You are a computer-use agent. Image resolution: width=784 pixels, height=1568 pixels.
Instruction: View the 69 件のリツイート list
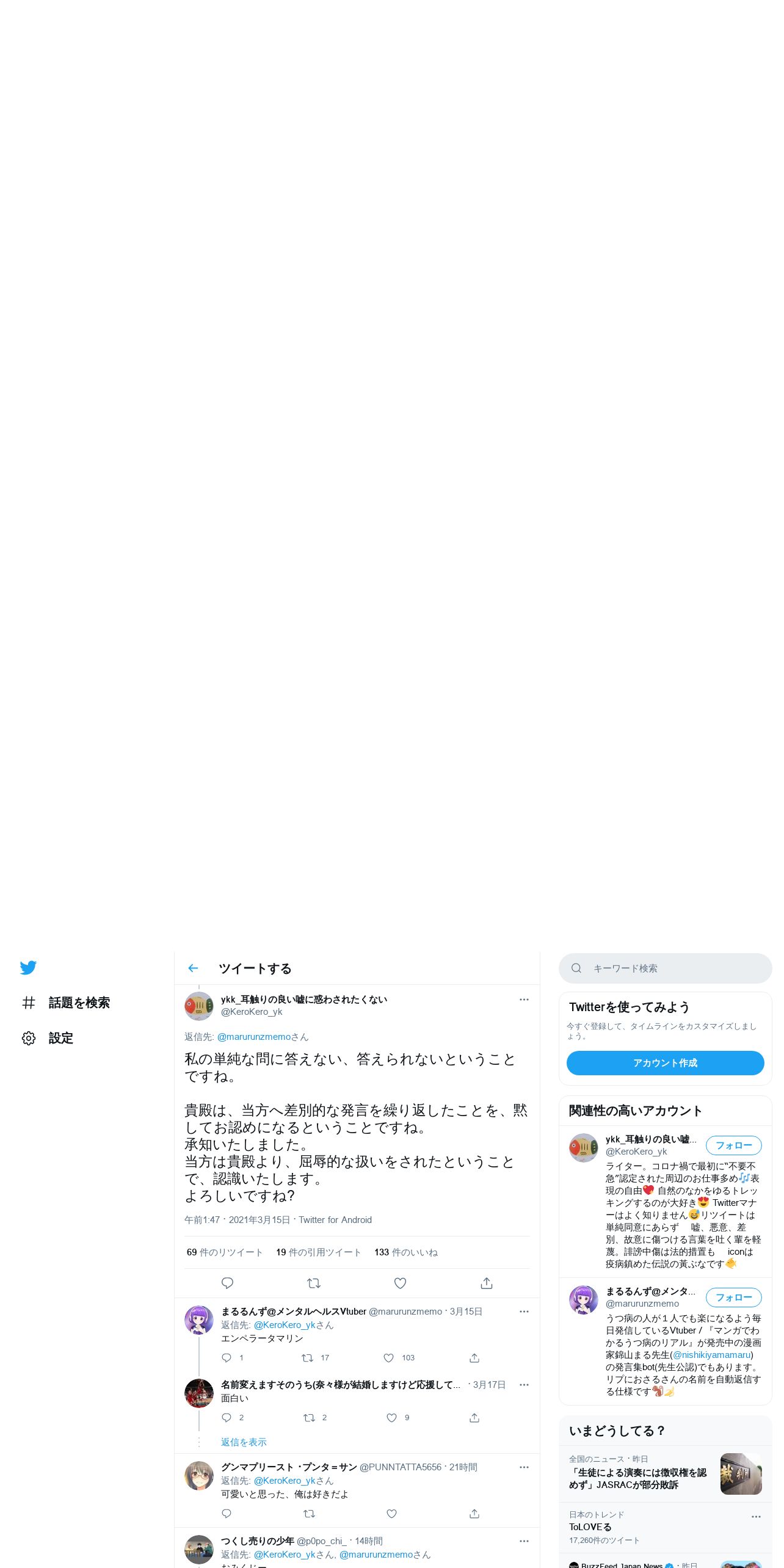[224, 1252]
